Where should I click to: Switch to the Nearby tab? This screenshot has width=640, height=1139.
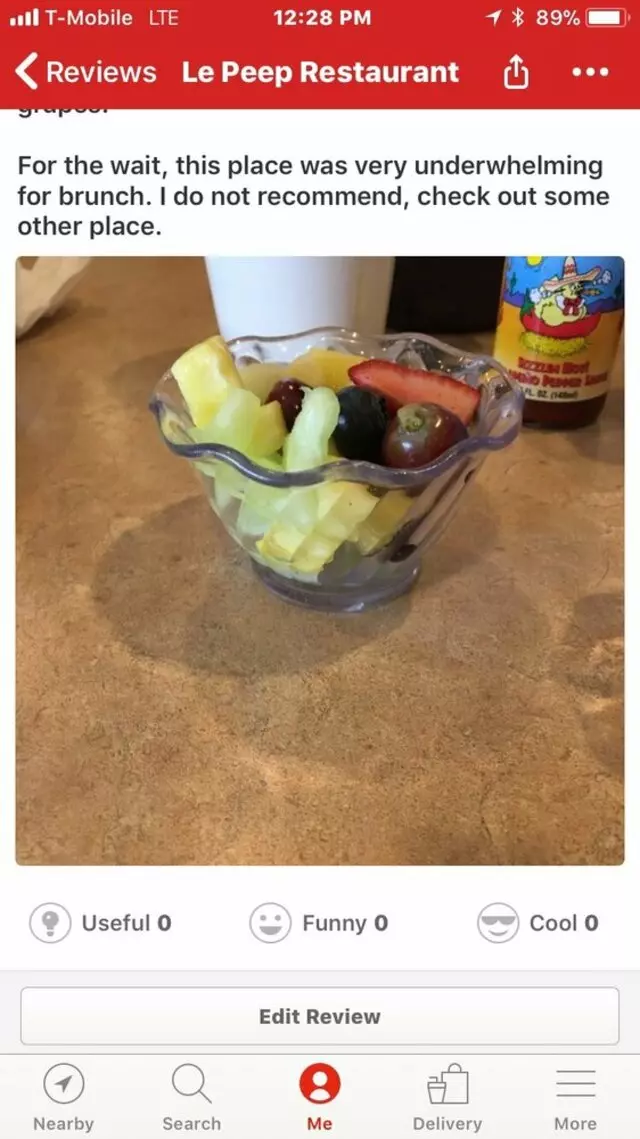coord(64,1098)
